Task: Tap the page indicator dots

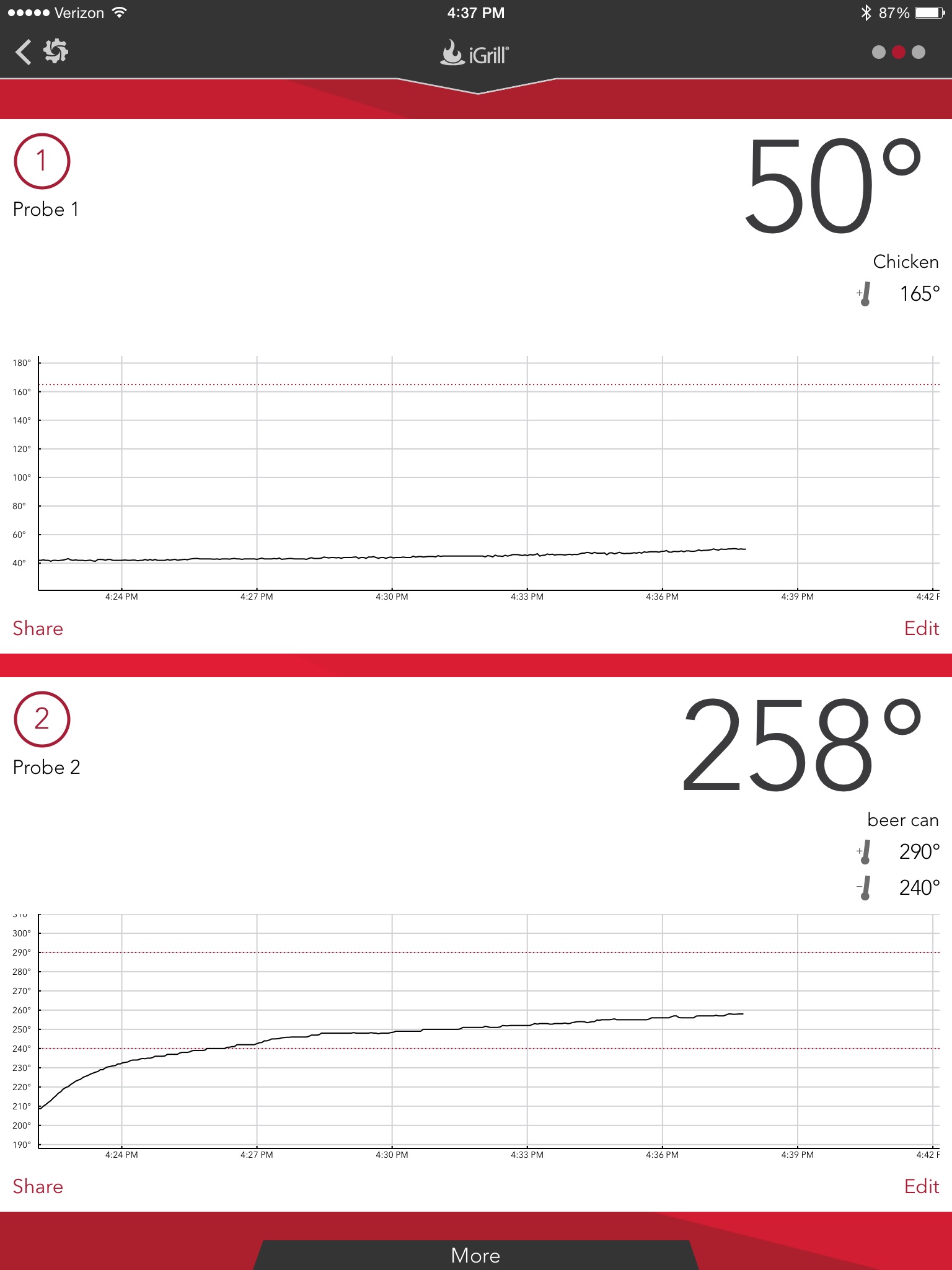Action: (898, 52)
